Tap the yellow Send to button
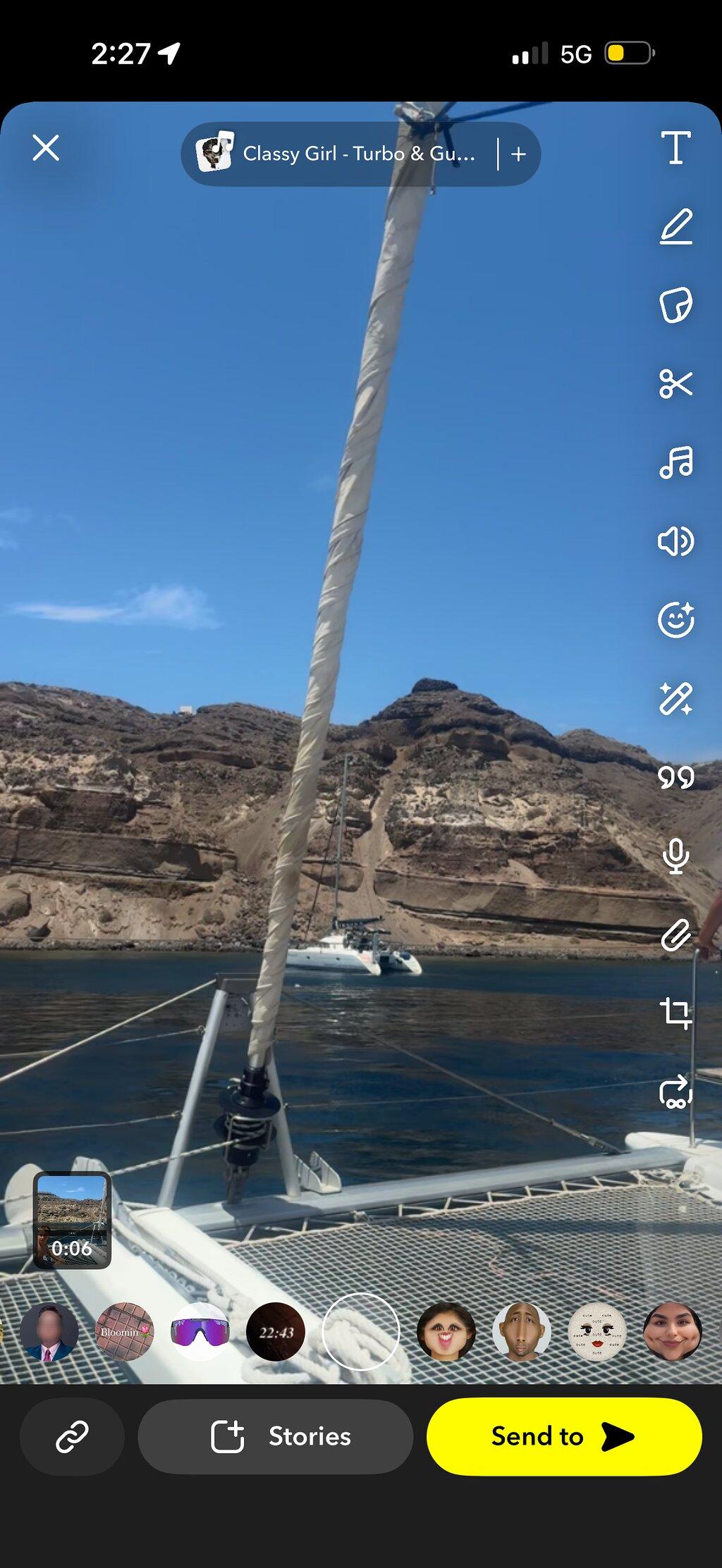722x1568 pixels. point(564,1437)
